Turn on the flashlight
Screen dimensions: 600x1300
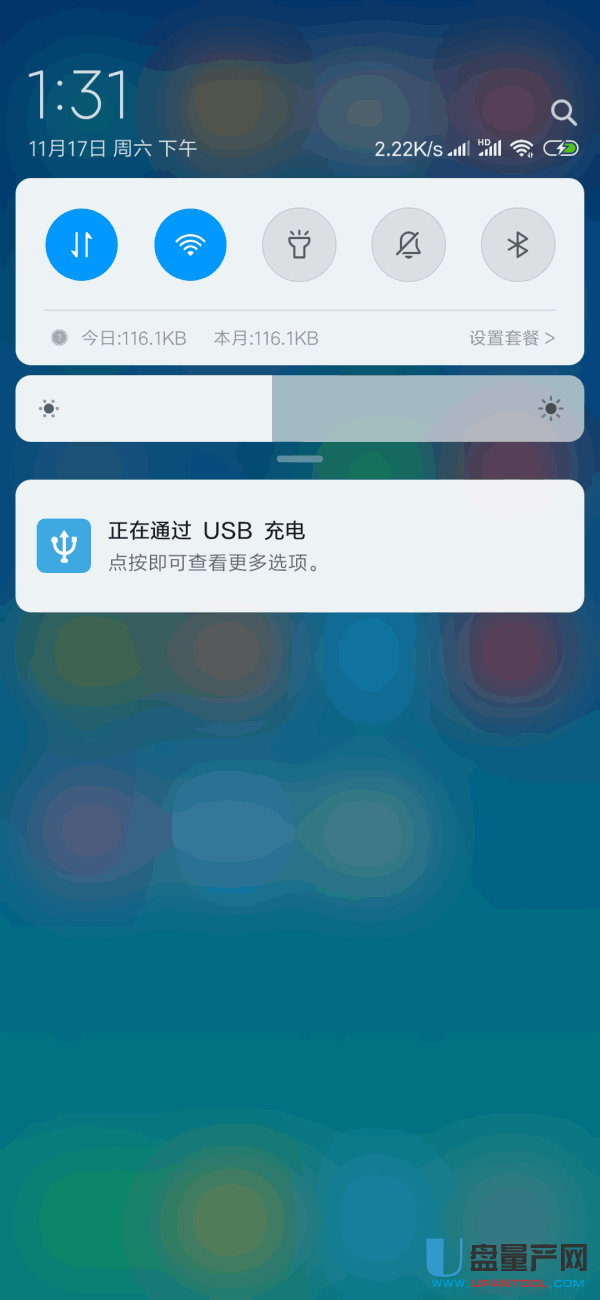tap(299, 244)
